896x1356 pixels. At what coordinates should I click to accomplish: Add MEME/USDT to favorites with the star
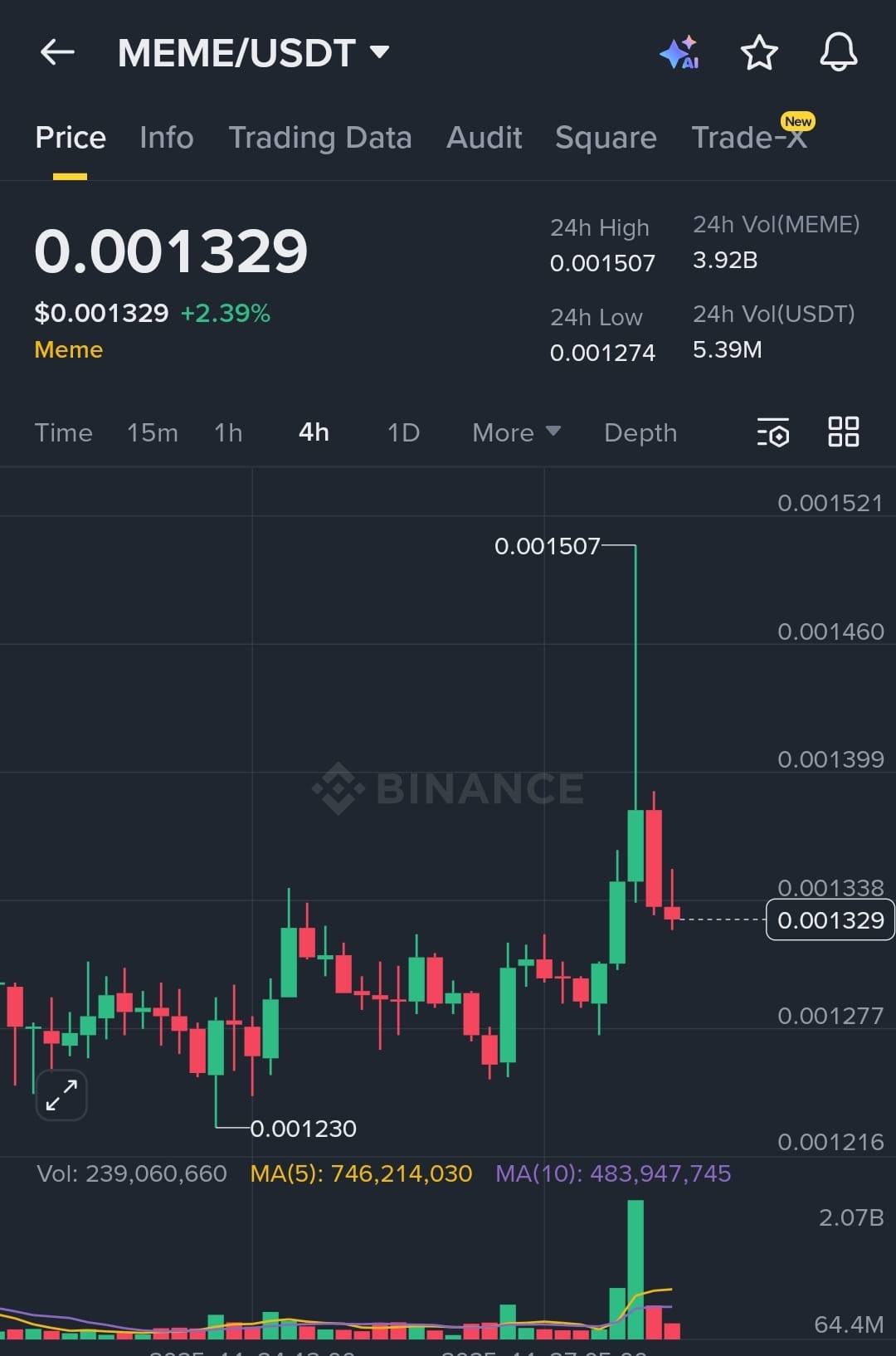[x=758, y=53]
